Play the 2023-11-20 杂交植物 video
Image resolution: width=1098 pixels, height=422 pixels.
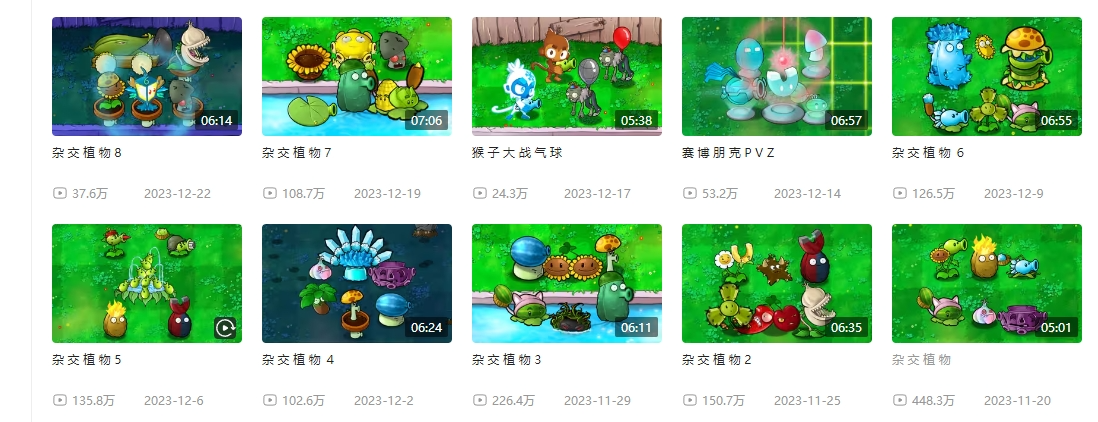986,283
